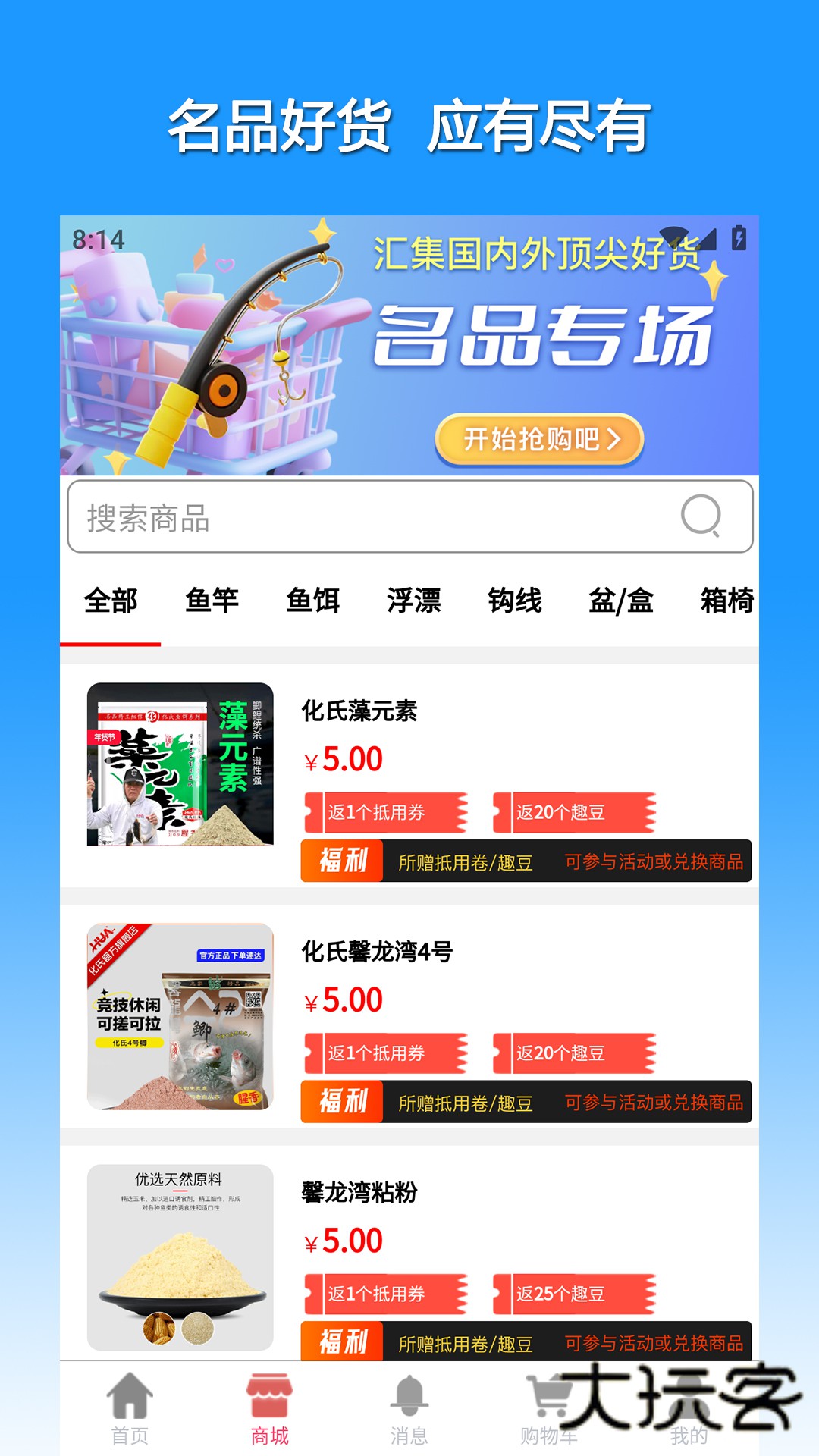This screenshot has width=819, height=1456.
Task: Select the 钩线 category
Action: [516, 600]
